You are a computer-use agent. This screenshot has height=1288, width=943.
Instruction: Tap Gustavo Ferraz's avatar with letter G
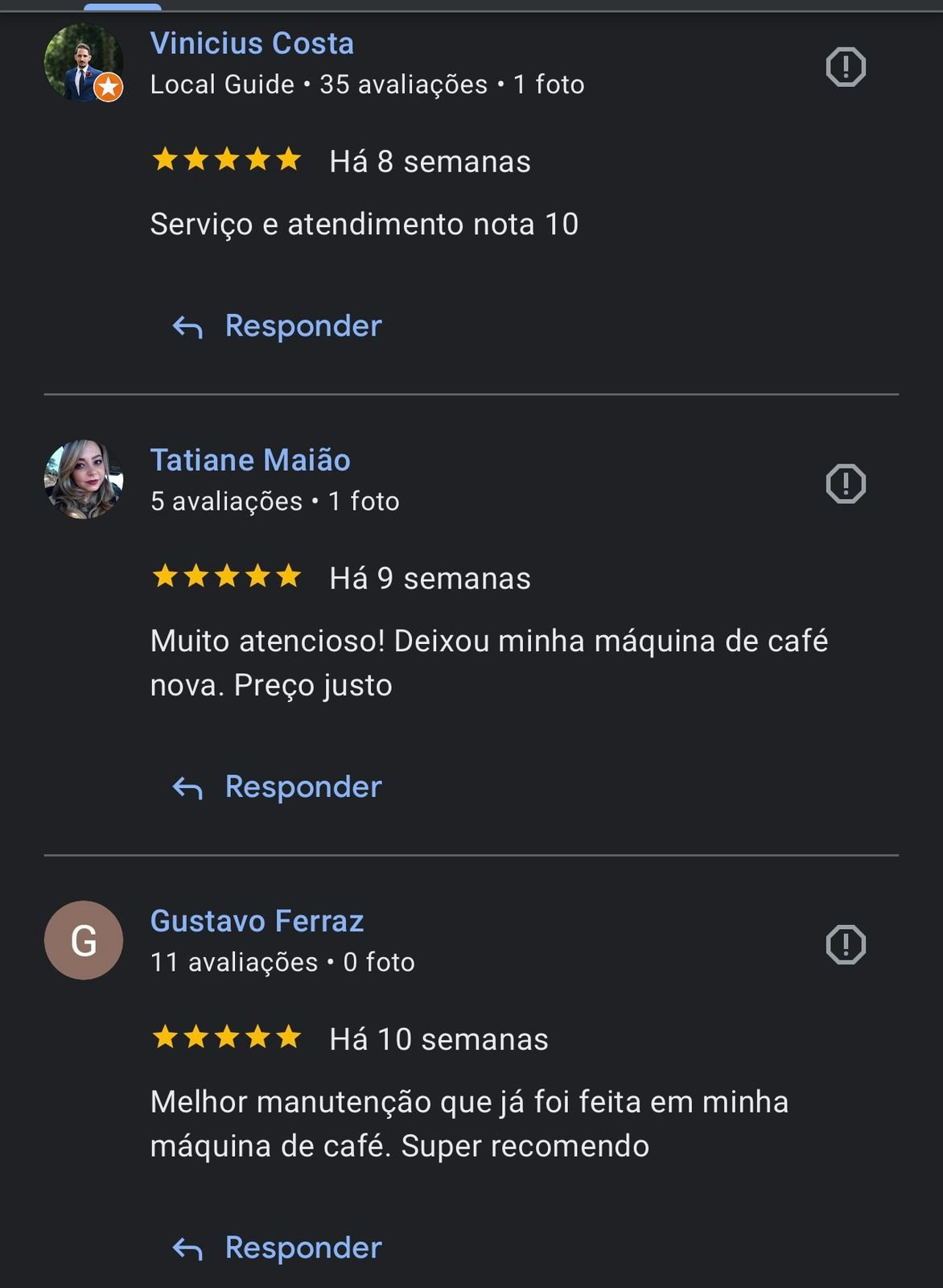click(84, 940)
